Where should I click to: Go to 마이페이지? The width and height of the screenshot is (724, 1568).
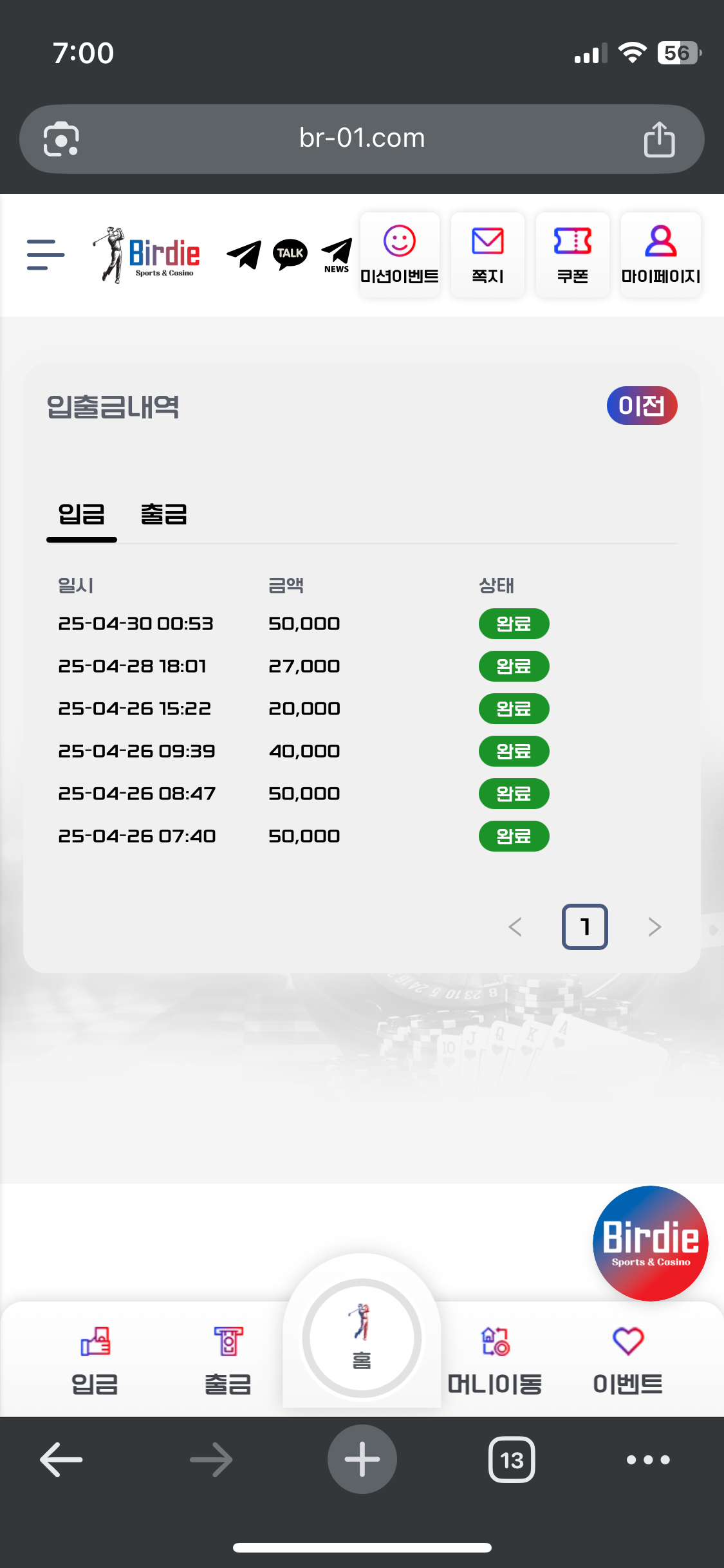661,255
